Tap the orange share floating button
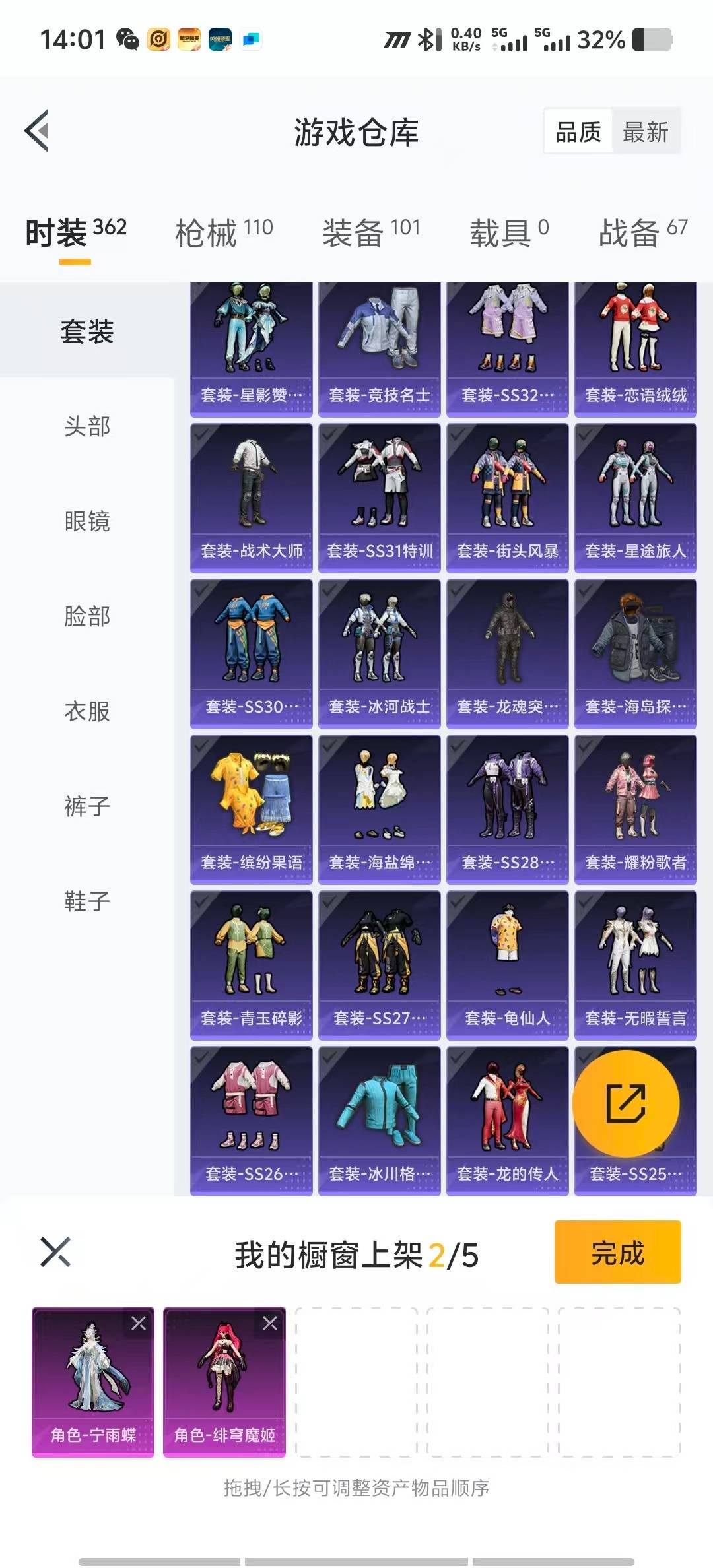The image size is (713, 1568). 625,1103
